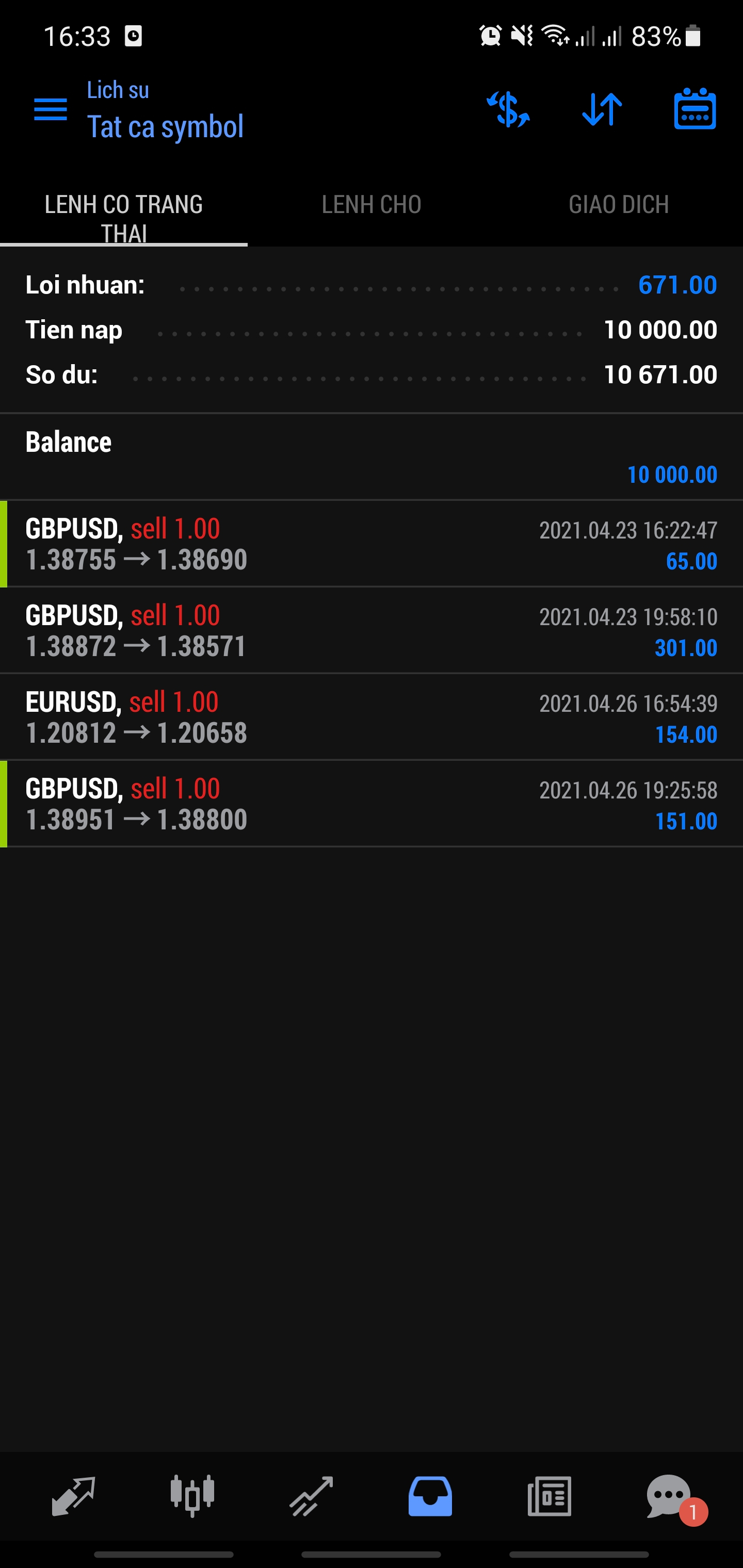Open GBPUSD sell order with 151.00 profit

[x=372, y=804]
